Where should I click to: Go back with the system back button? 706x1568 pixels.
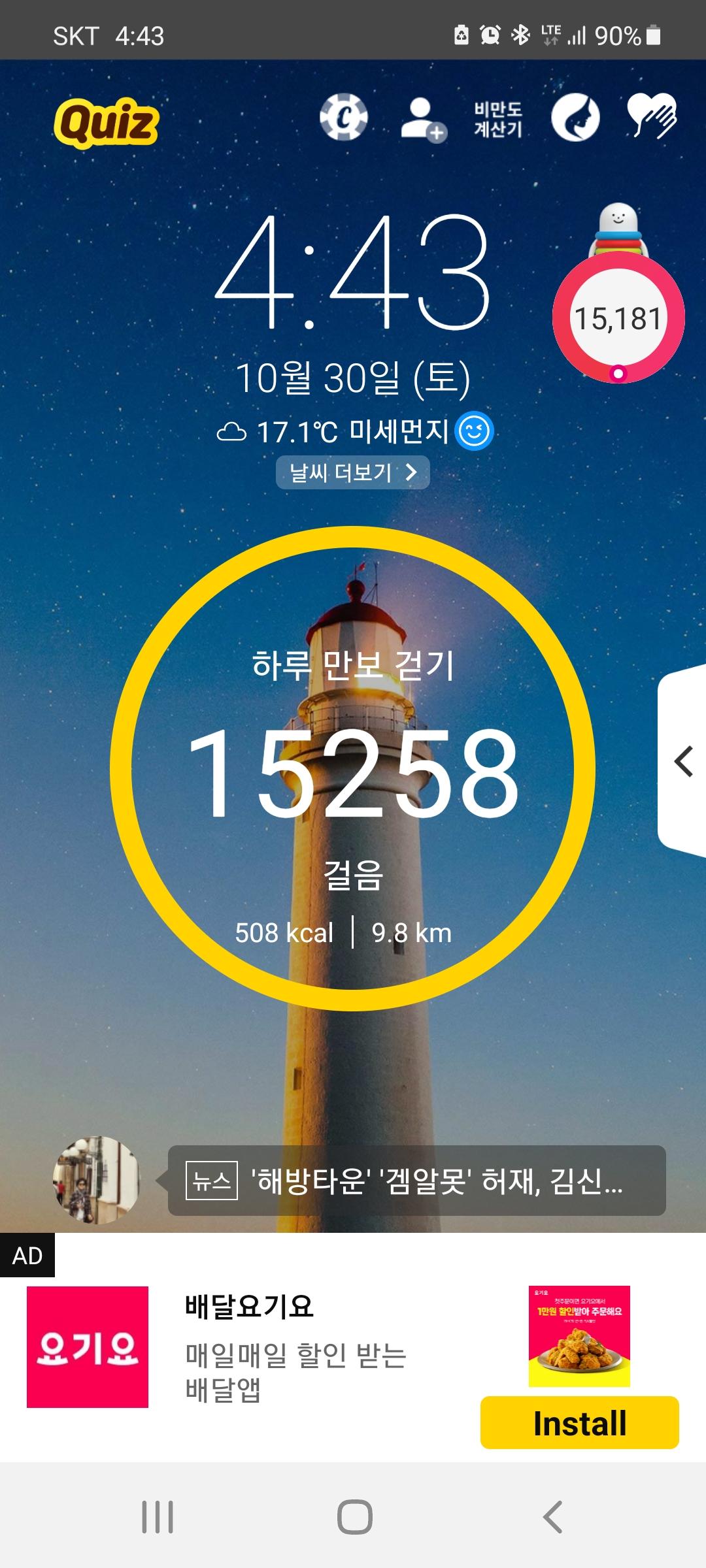[552, 1516]
